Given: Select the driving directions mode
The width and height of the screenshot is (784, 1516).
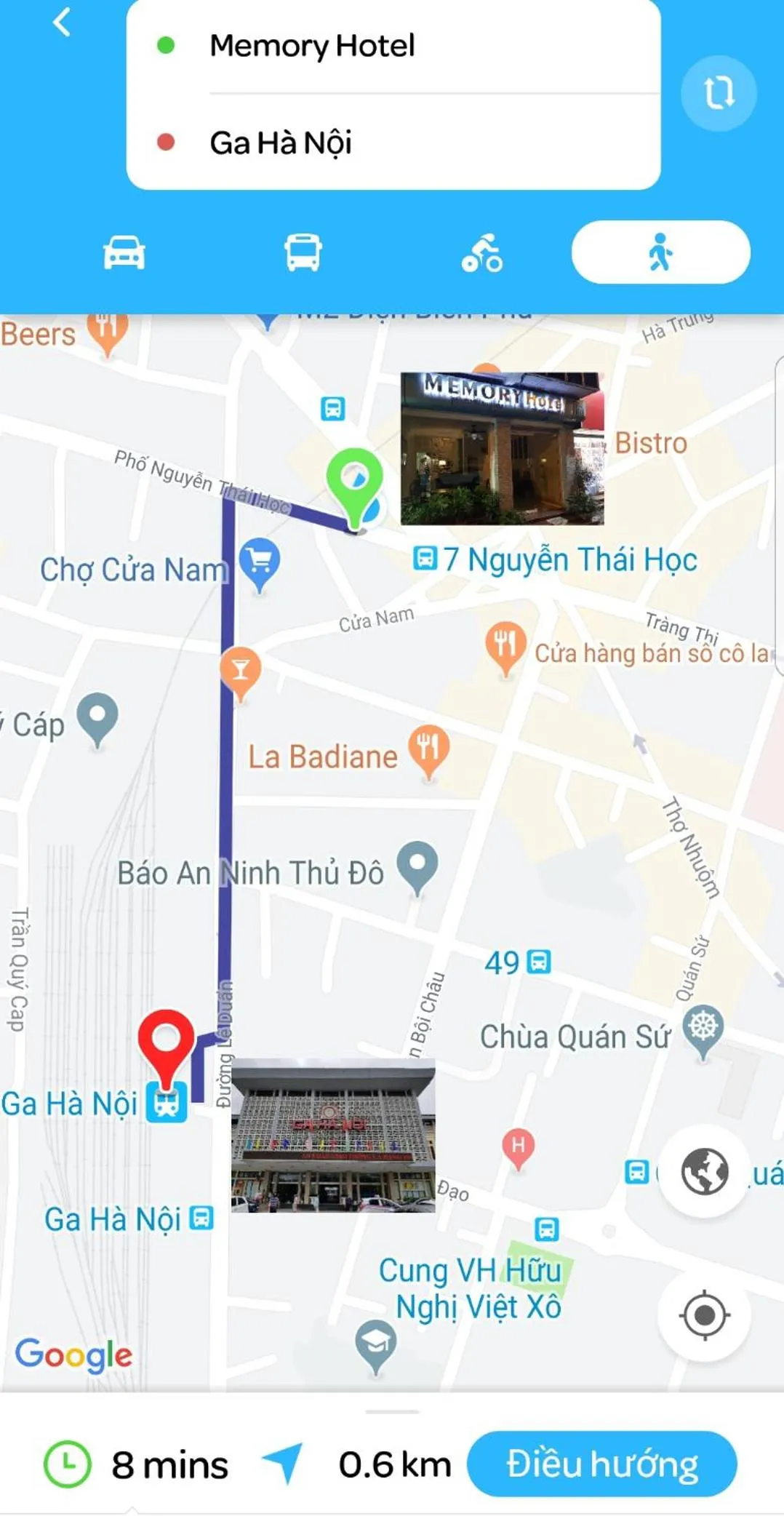Looking at the screenshot, I should [x=125, y=253].
